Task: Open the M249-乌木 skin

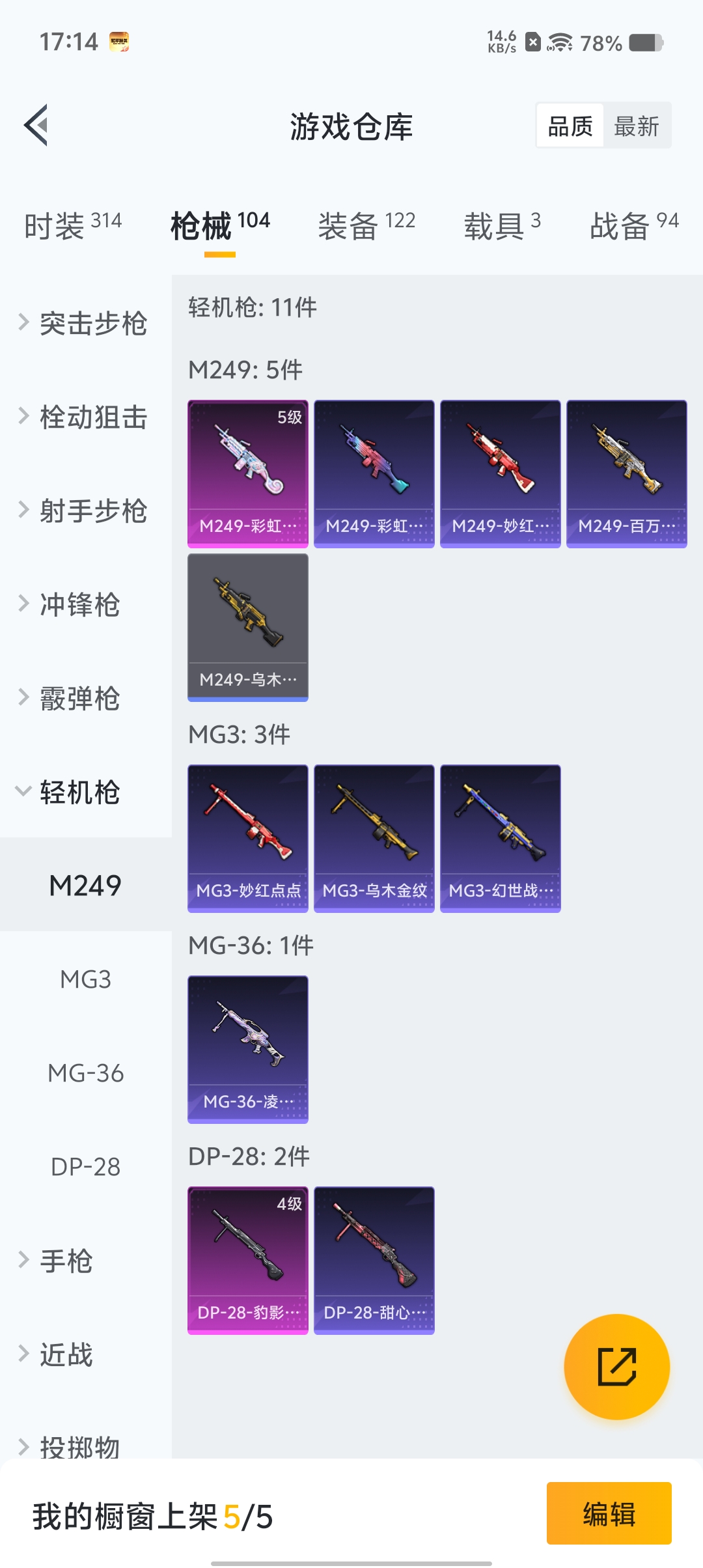Action: click(x=248, y=627)
